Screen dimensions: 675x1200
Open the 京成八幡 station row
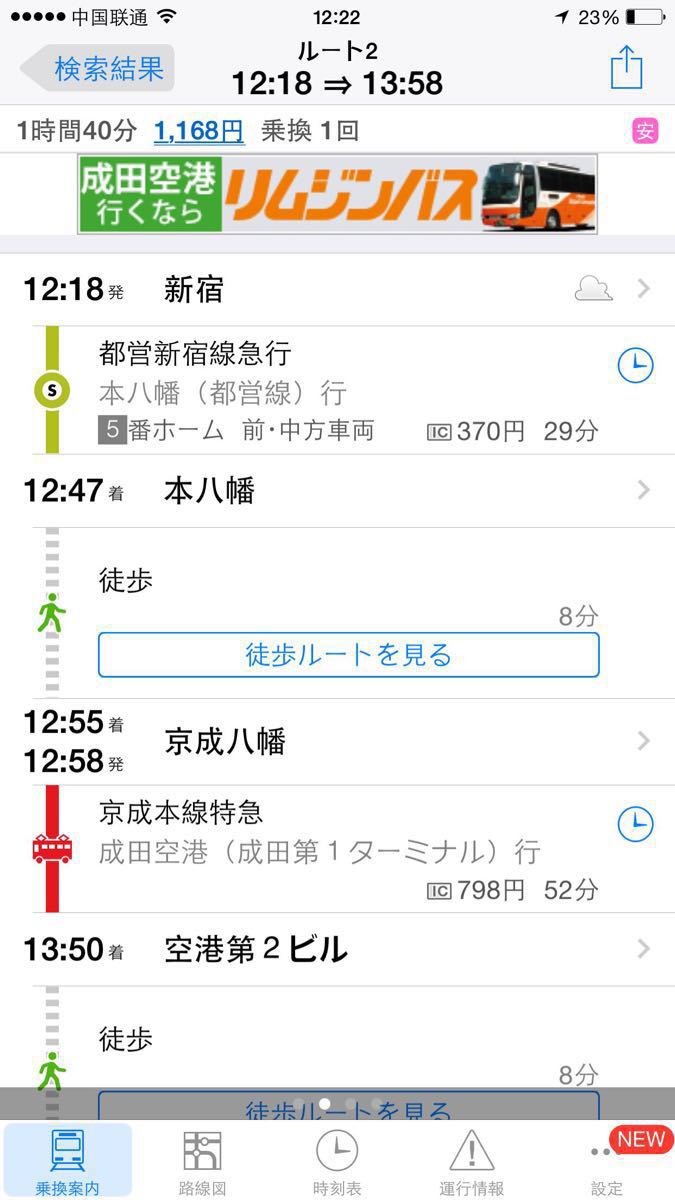[337, 741]
